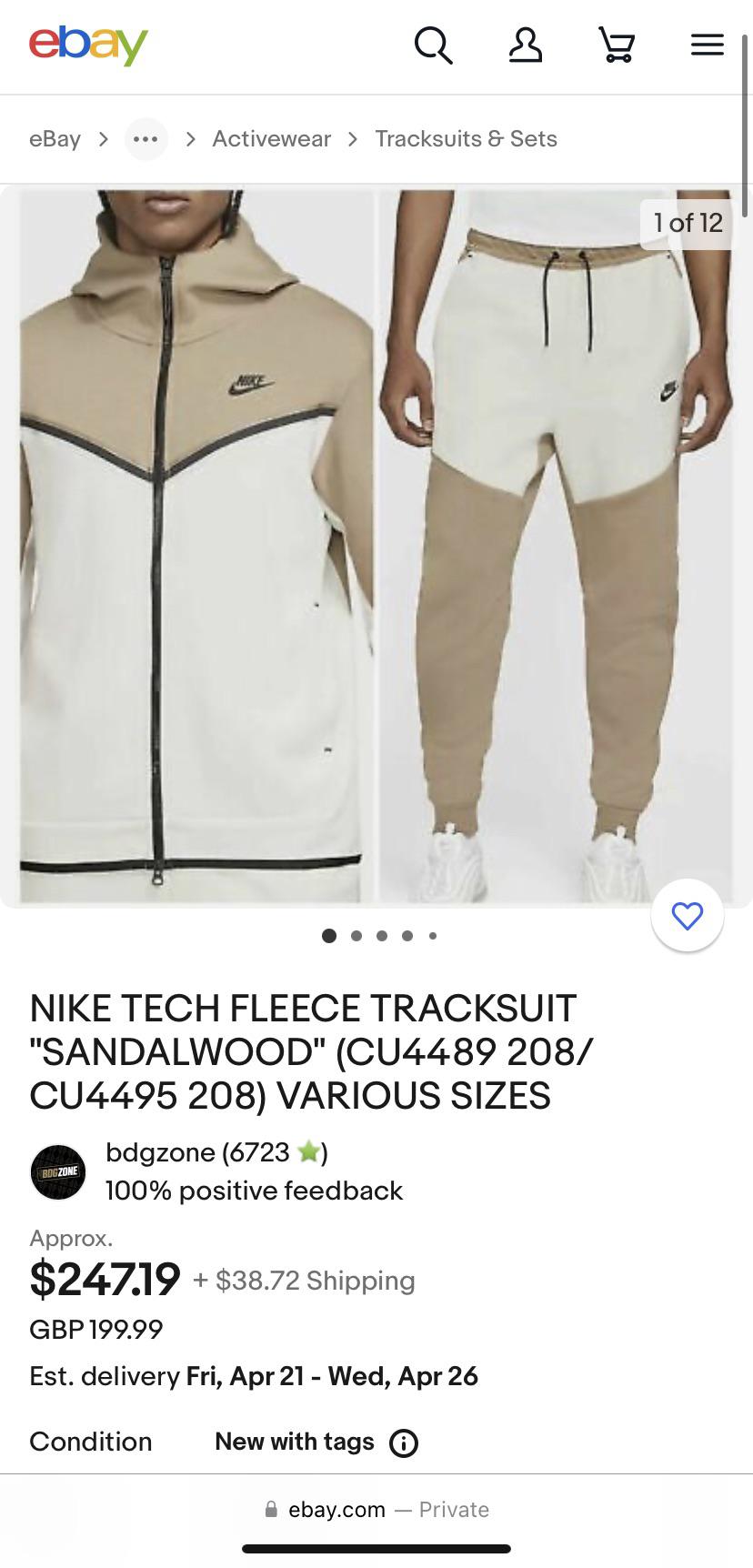Expand condition details via info disclosure
The height and width of the screenshot is (1568, 753).
(403, 1442)
